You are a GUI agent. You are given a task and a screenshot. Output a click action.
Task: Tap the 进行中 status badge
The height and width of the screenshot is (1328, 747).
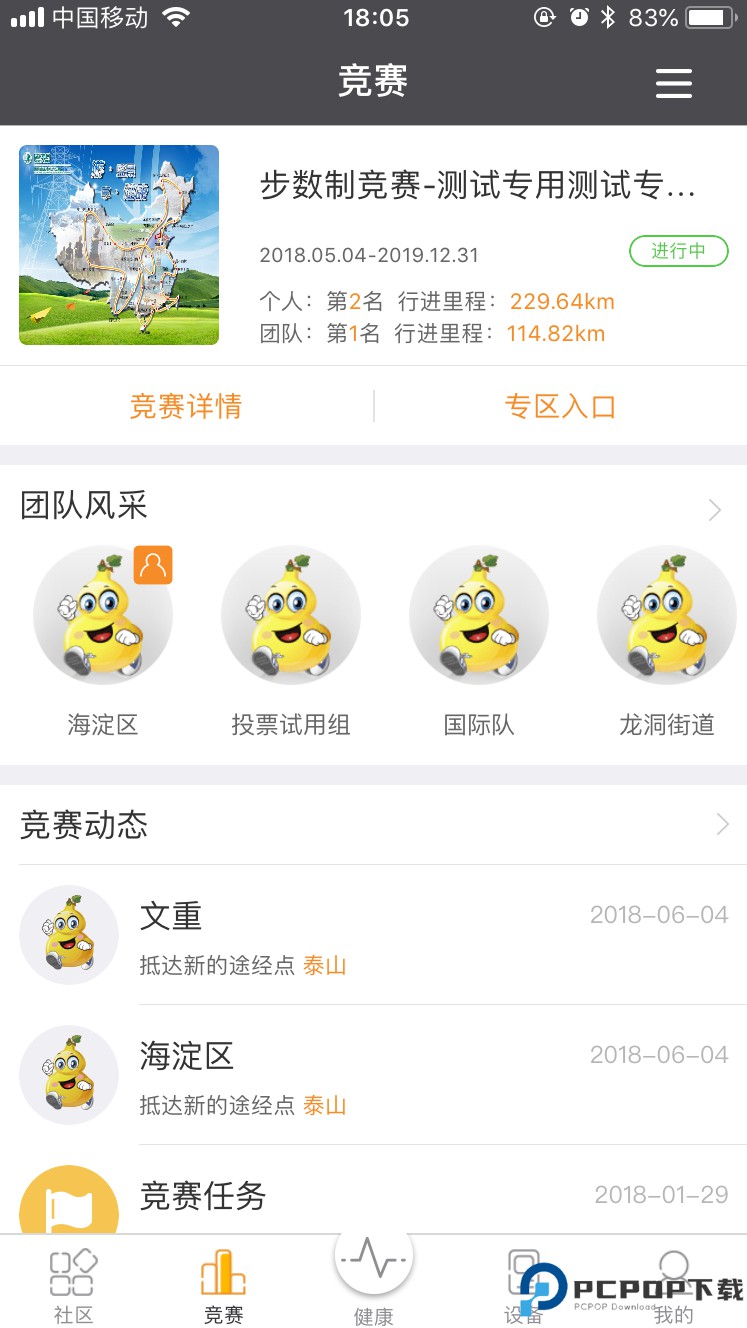pyautogui.click(x=679, y=252)
